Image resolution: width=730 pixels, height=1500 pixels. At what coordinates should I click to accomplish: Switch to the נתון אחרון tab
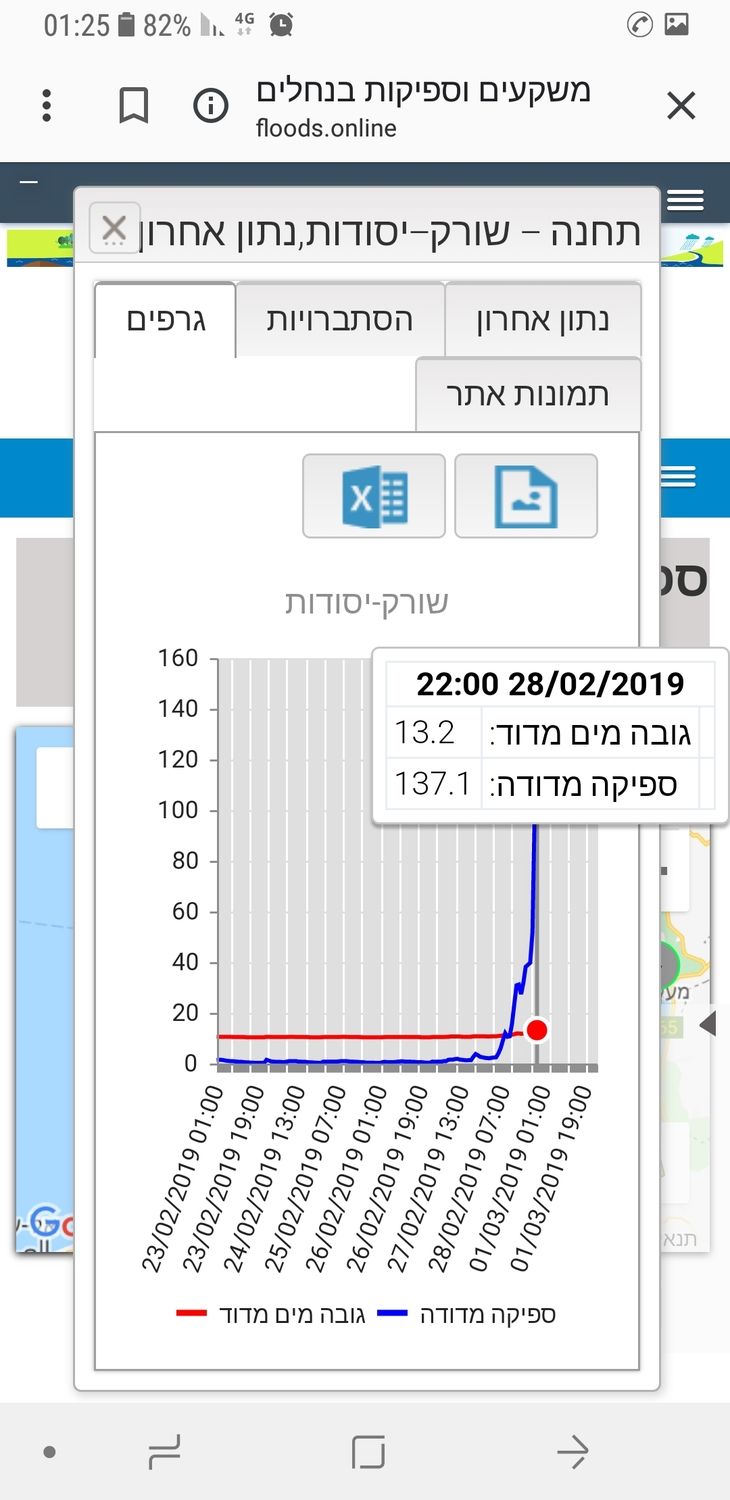pyautogui.click(x=542, y=320)
